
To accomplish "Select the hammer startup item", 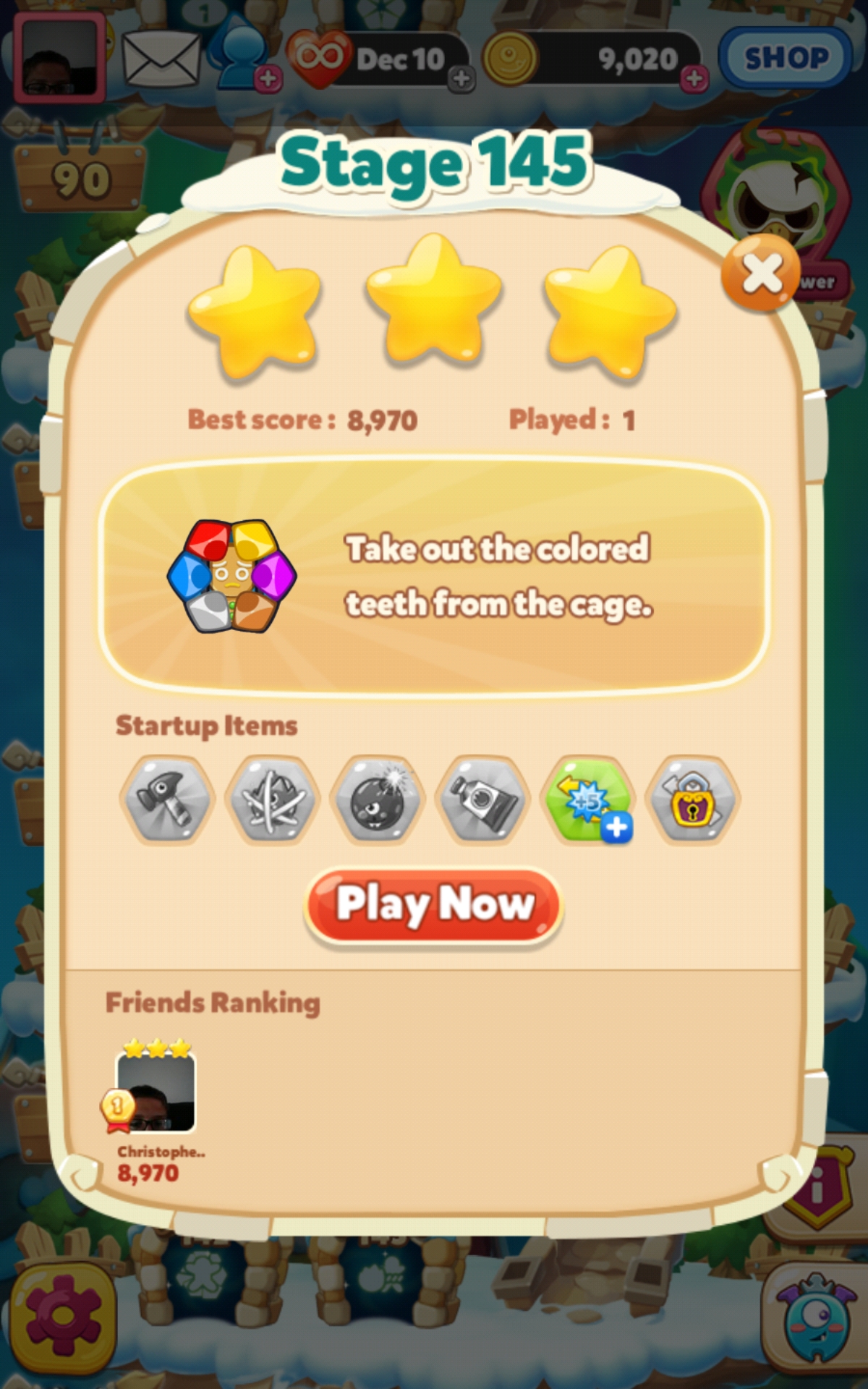I will point(166,799).
